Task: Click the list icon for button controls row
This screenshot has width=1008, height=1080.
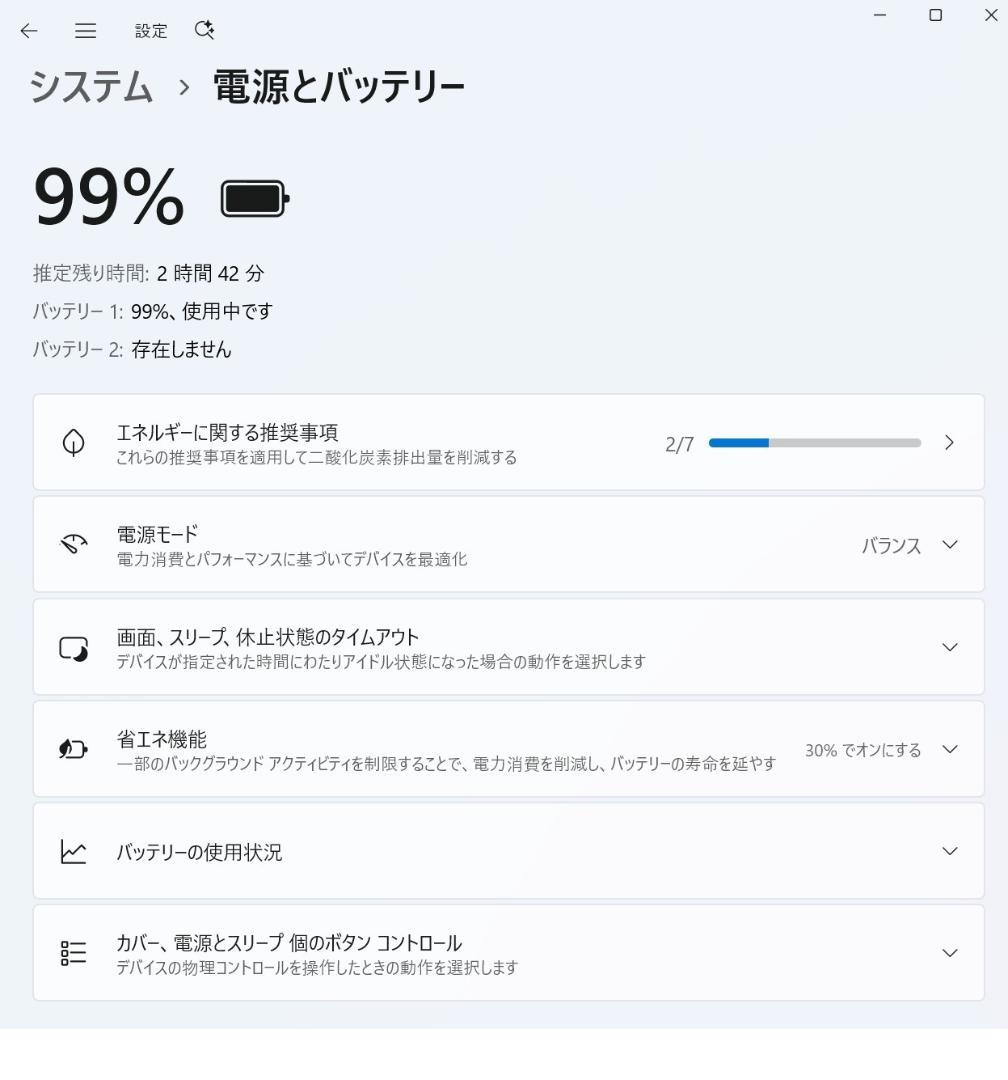Action: pyautogui.click(x=71, y=952)
